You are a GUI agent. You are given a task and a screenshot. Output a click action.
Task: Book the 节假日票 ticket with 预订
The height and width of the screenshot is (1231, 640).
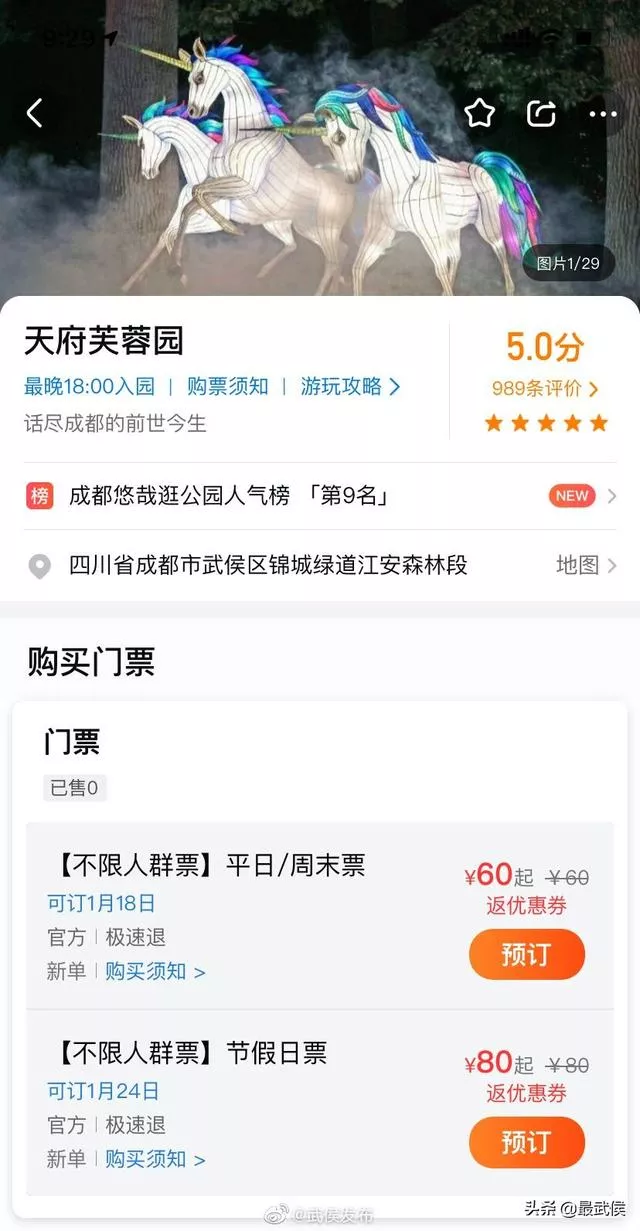pos(526,1142)
